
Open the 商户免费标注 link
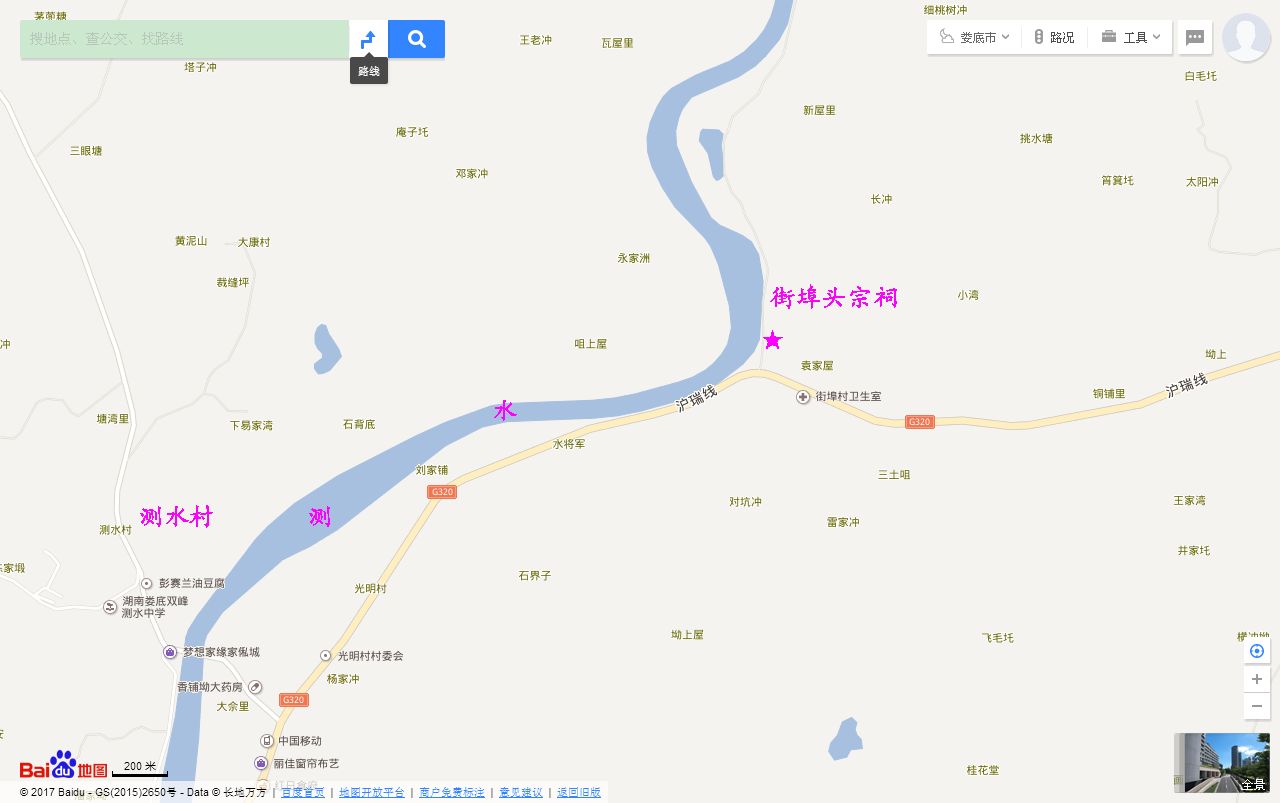pos(451,792)
